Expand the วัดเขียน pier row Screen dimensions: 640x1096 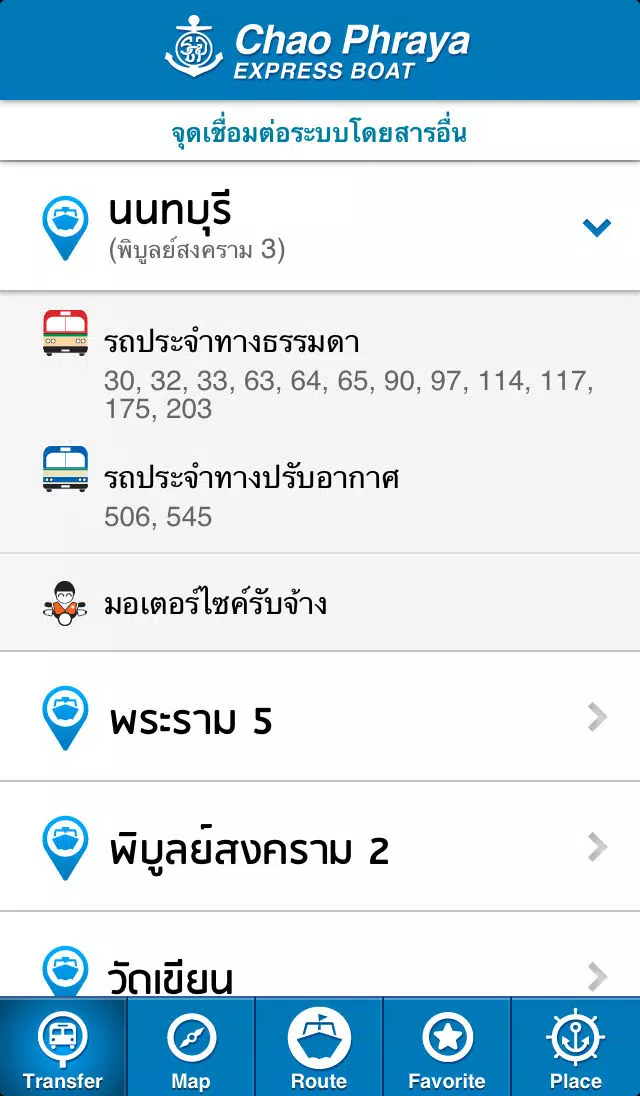[x=320, y=955]
